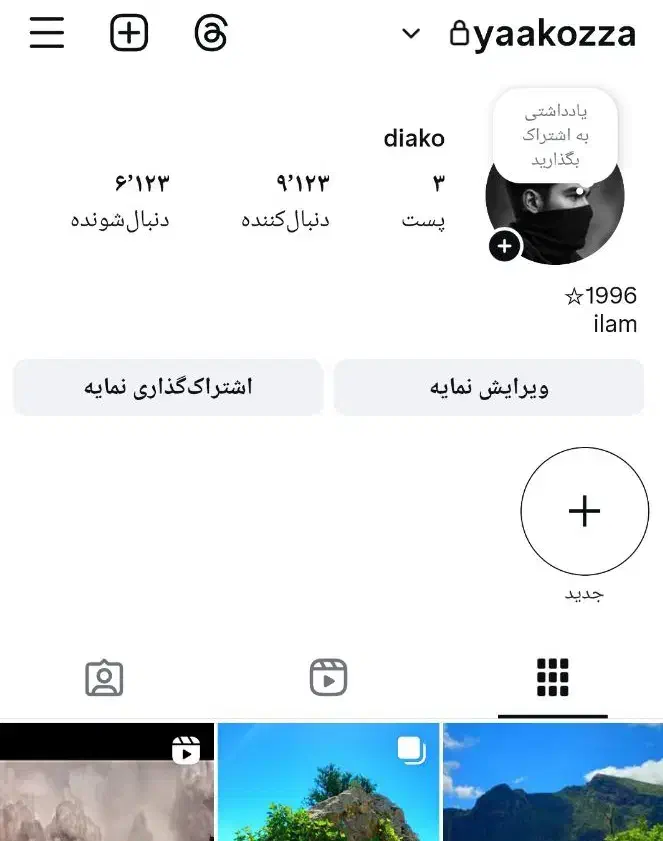This screenshot has width=663, height=841.
Task: Switch to the Reels tab
Action: click(328, 678)
